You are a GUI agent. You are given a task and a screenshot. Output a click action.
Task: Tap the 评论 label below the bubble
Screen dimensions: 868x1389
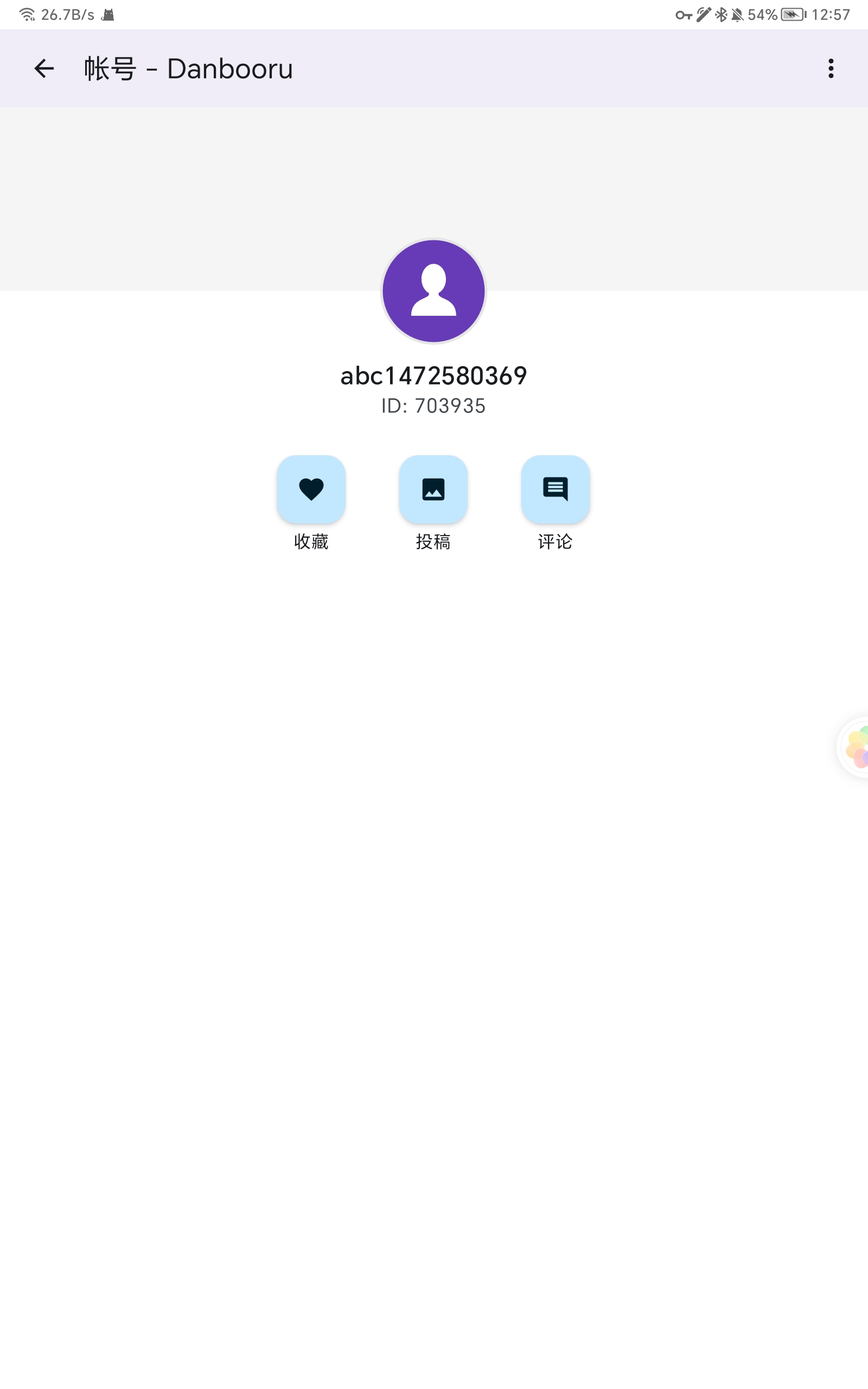(x=555, y=540)
